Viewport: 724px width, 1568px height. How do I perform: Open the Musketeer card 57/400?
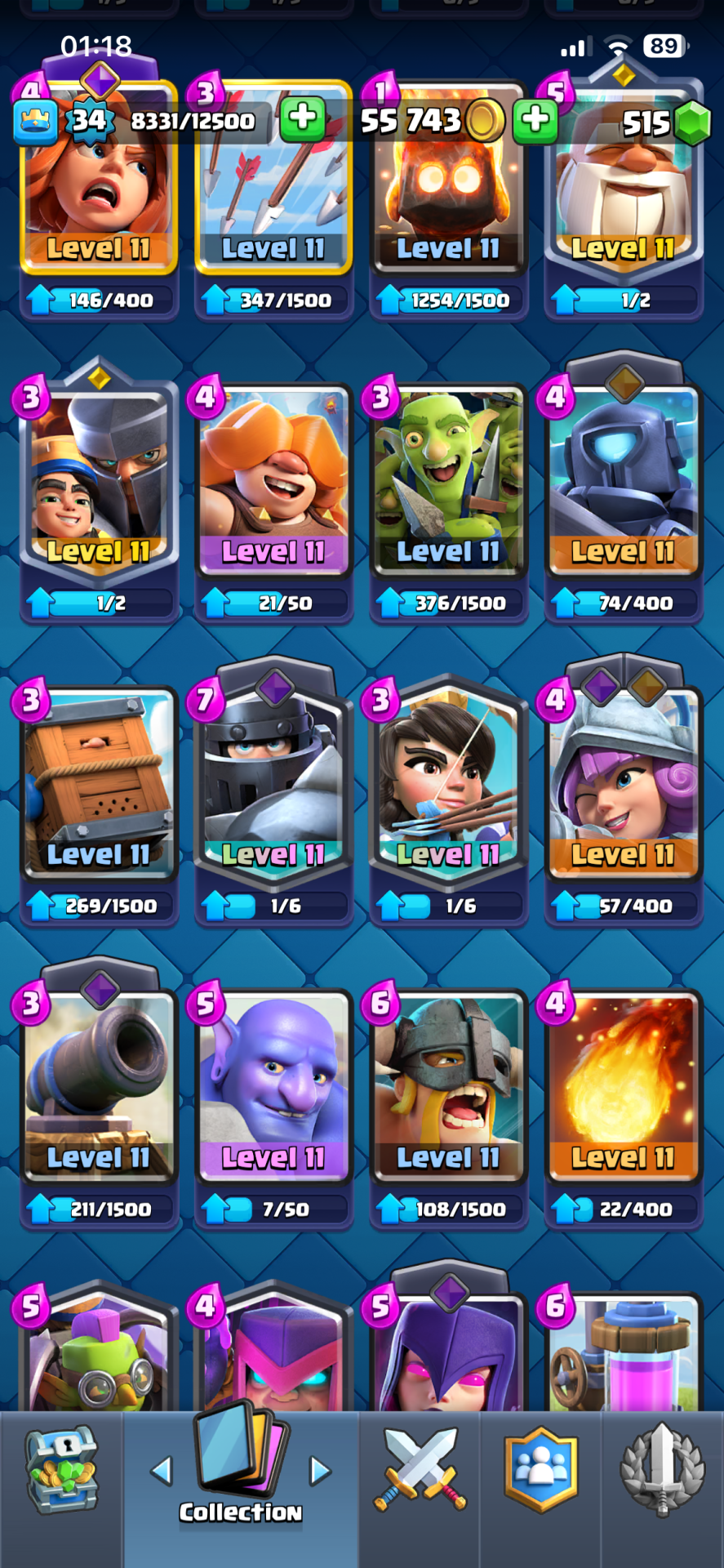[x=623, y=784]
